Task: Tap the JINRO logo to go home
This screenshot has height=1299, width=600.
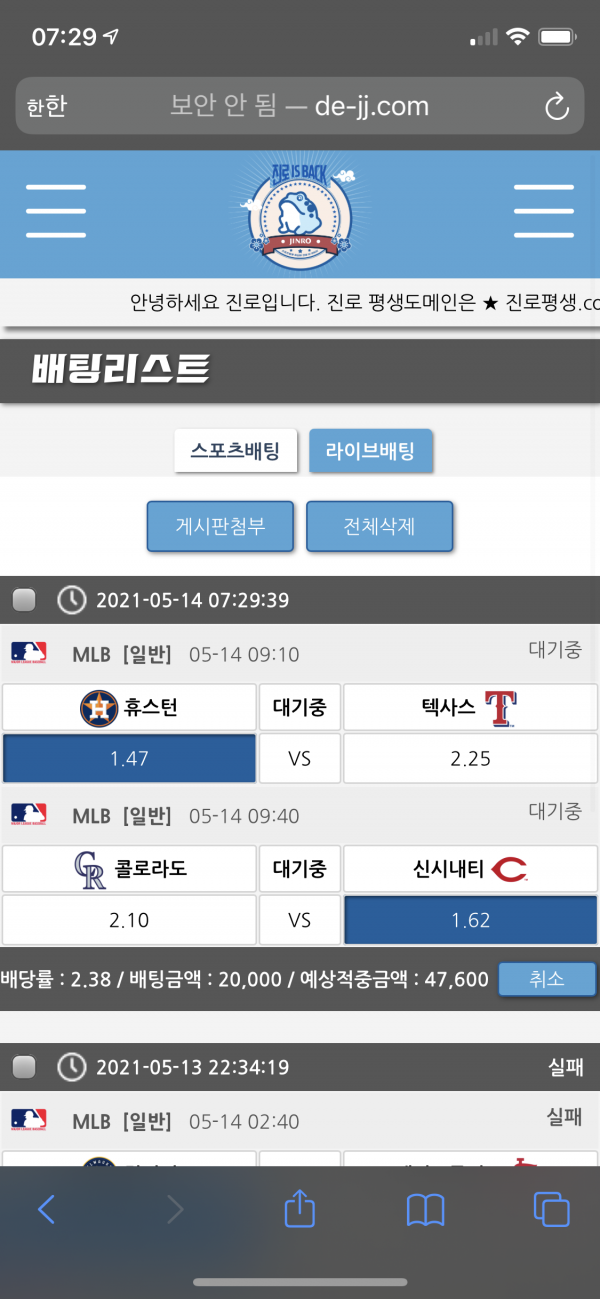Action: (300, 213)
